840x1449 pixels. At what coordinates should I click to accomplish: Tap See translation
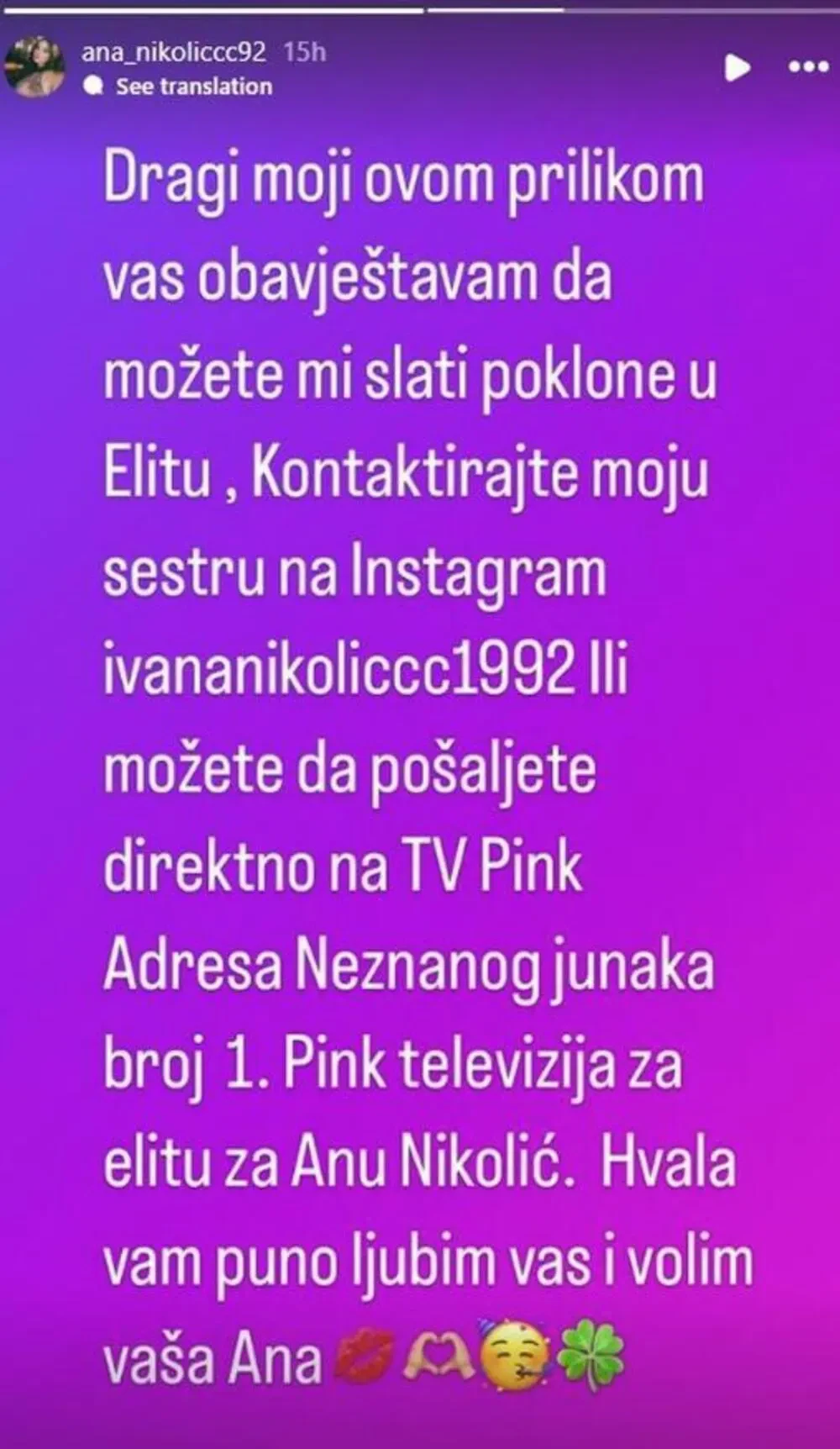click(193, 86)
